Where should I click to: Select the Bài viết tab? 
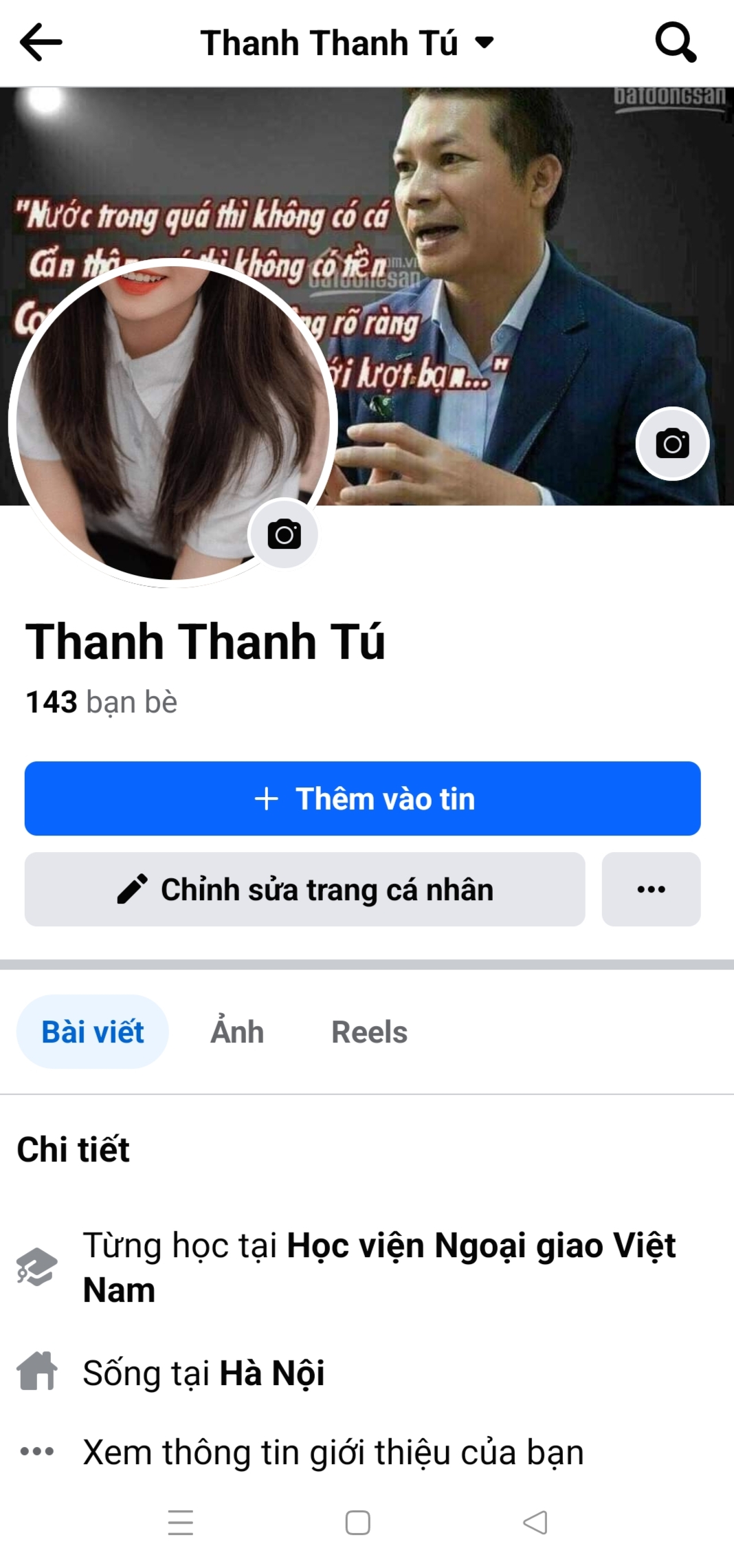(x=93, y=1032)
